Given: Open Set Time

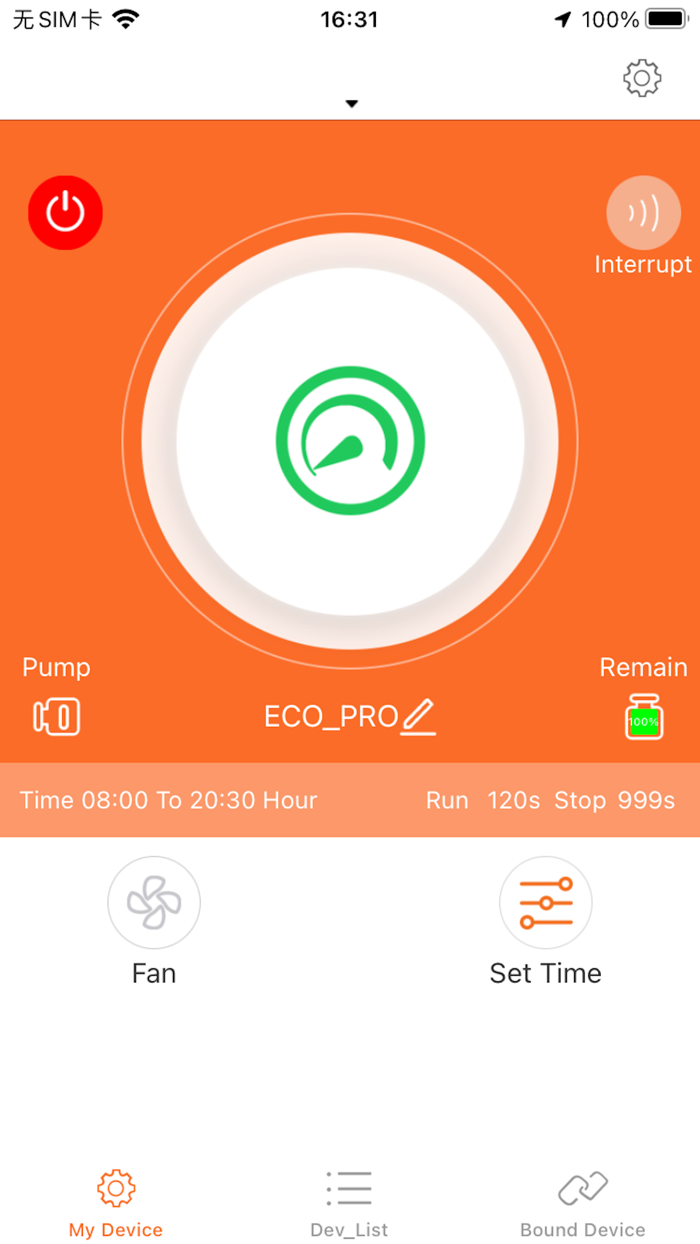Looking at the screenshot, I should 546,902.
